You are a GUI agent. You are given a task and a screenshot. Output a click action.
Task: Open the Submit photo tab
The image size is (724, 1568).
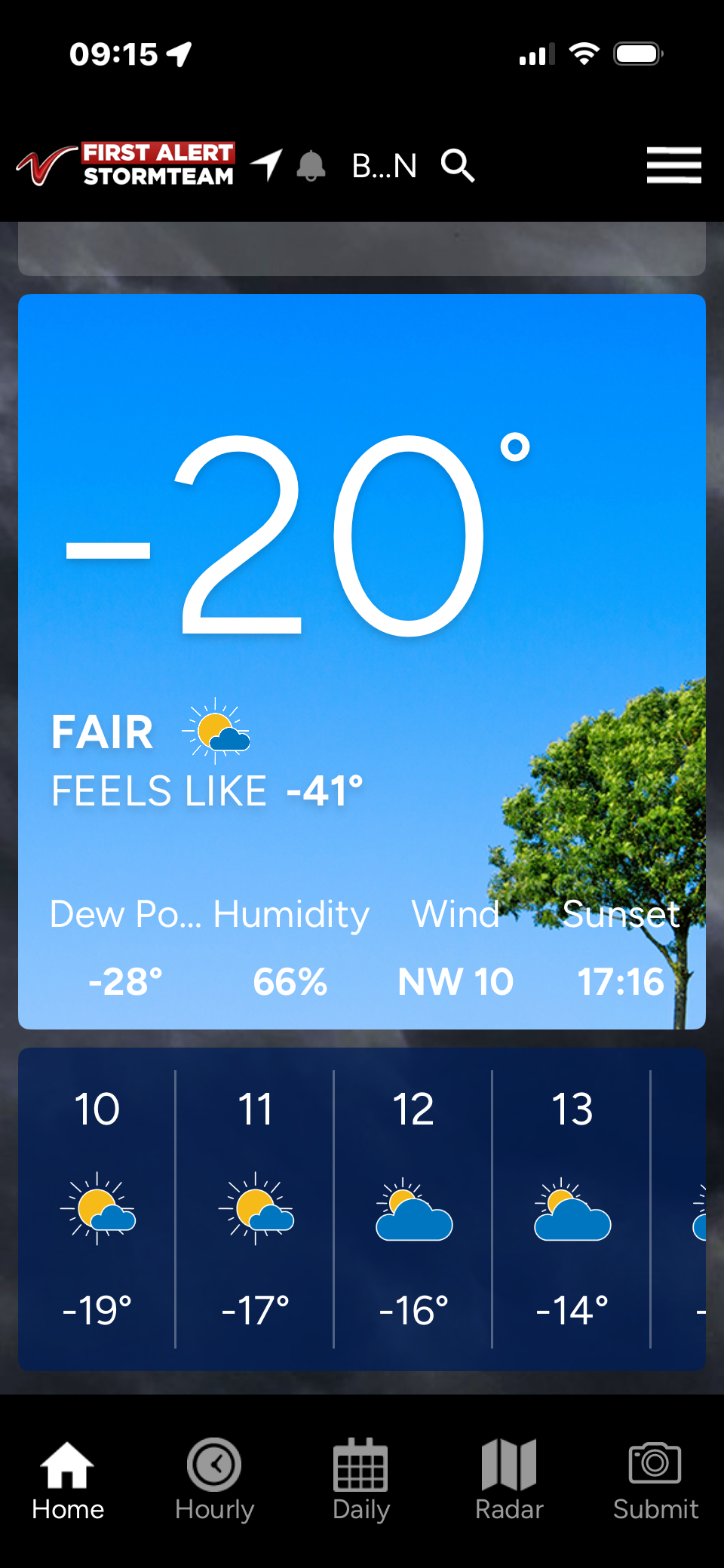coord(655,1480)
